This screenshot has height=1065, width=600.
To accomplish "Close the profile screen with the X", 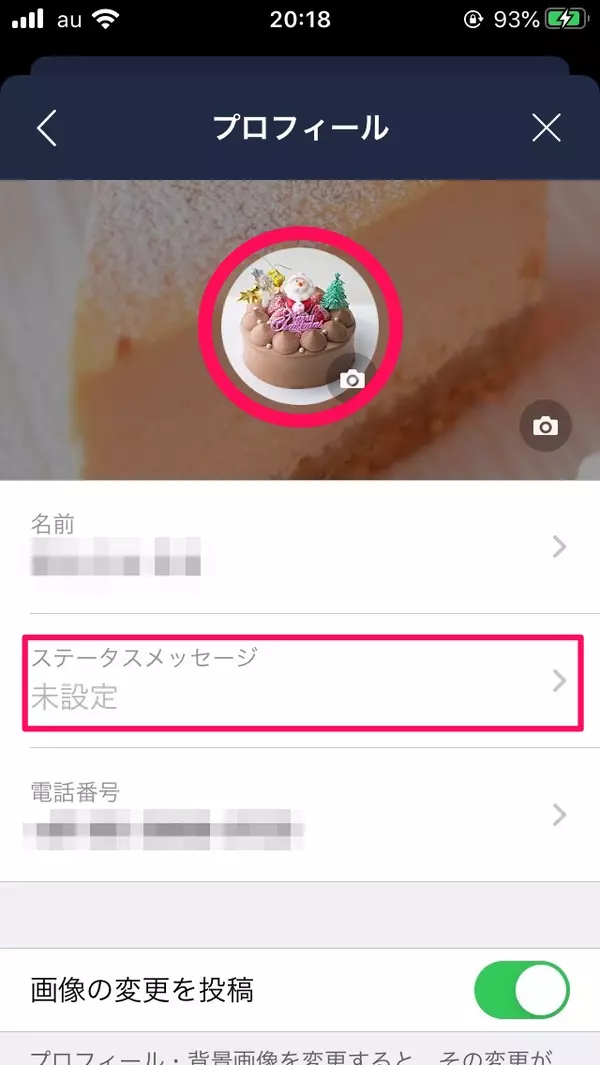I will (546, 128).
